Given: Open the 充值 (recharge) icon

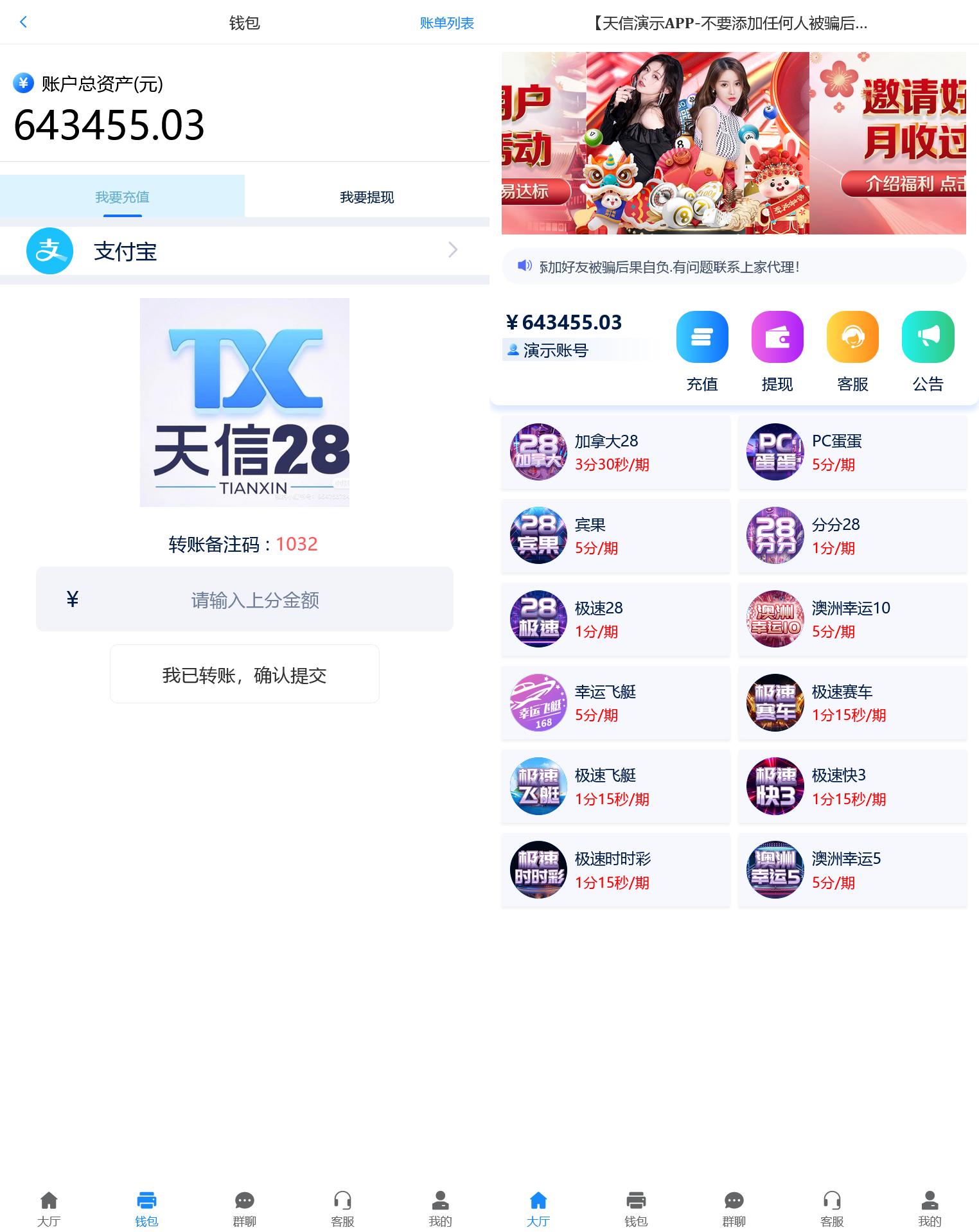Looking at the screenshot, I should pyautogui.click(x=701, y=337).
